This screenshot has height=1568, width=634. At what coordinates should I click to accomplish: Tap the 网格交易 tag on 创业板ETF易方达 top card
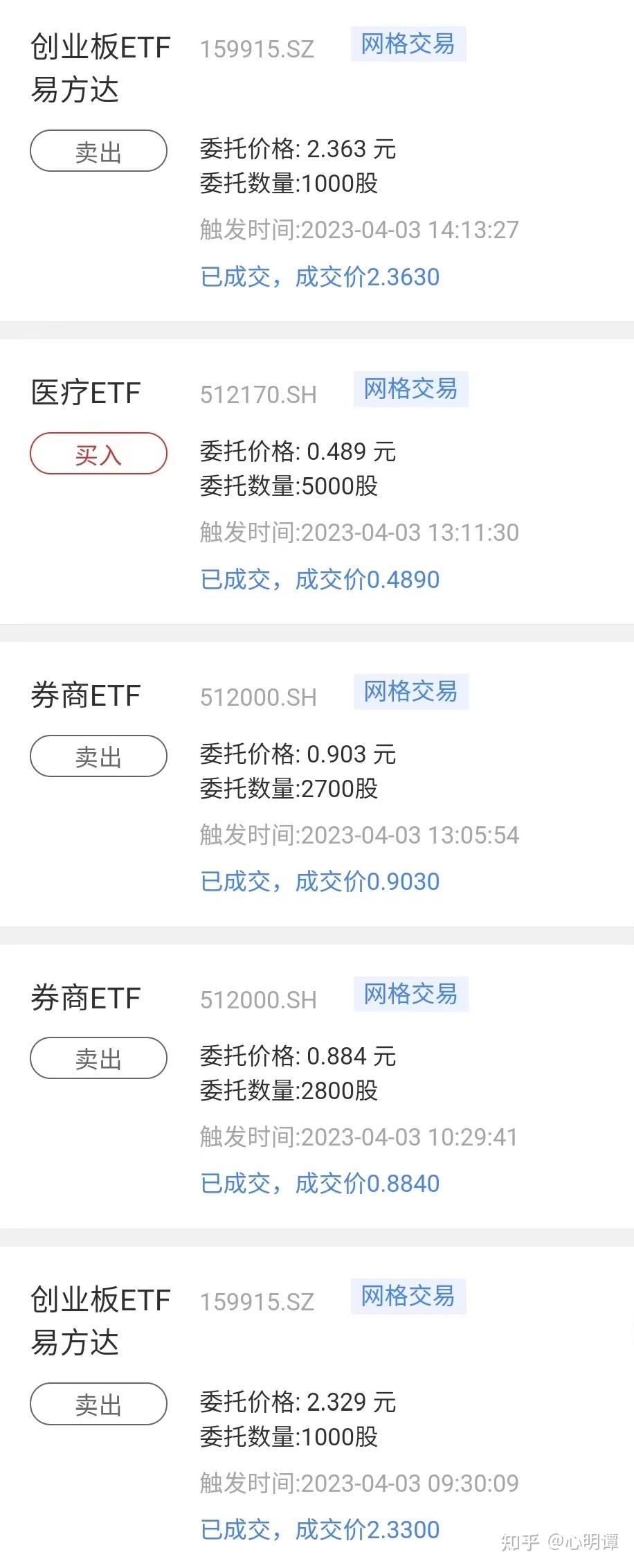[408, 44]
